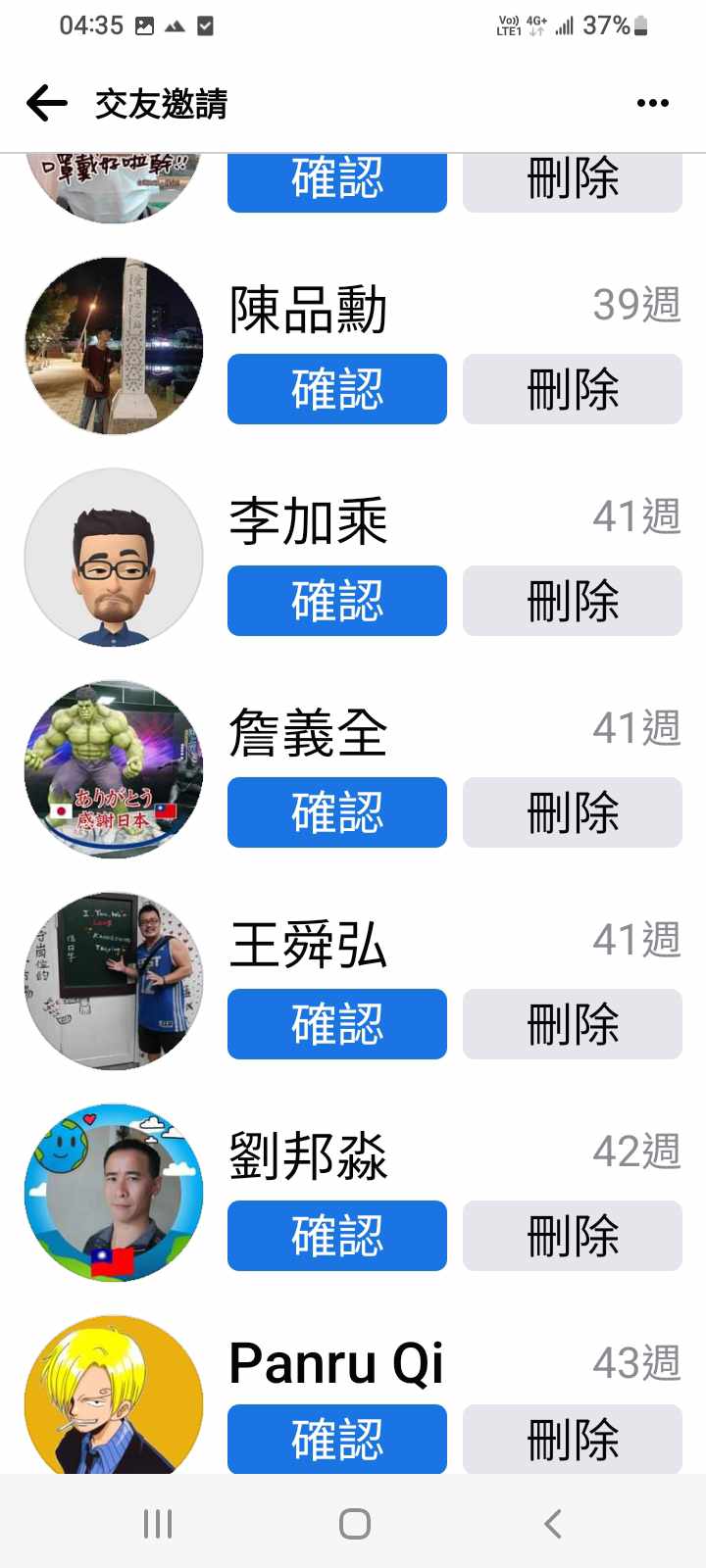Viewport: 706px width, 1568px height.
Task: Tap 確認 for 詹義全
Action: pyautogui.click(x=336, y=812)
